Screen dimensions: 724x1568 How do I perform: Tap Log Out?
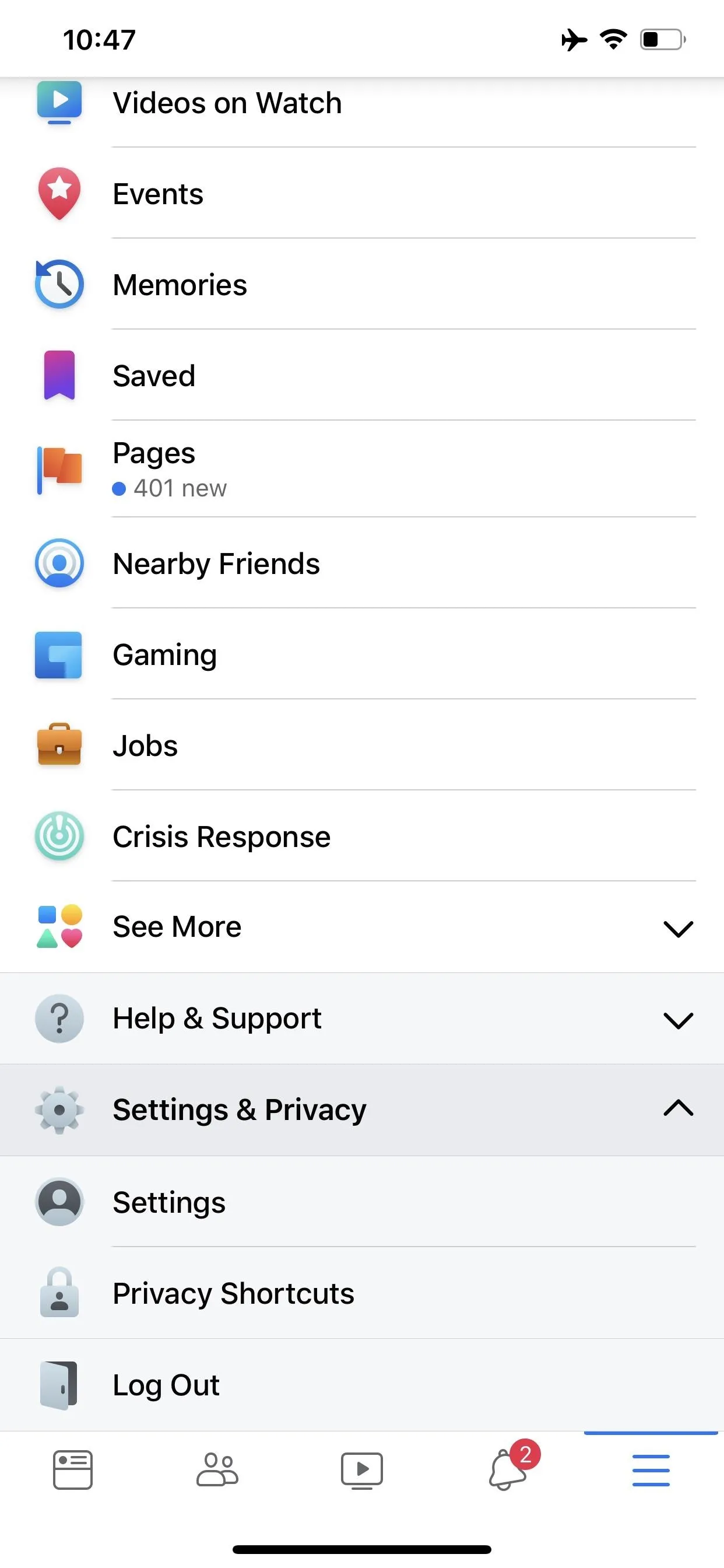pos(362,1385)
